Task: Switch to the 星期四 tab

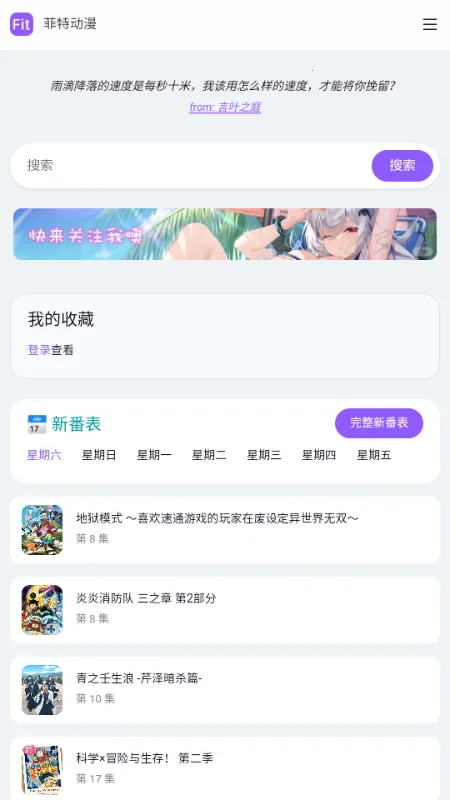Action: (319, 455)
